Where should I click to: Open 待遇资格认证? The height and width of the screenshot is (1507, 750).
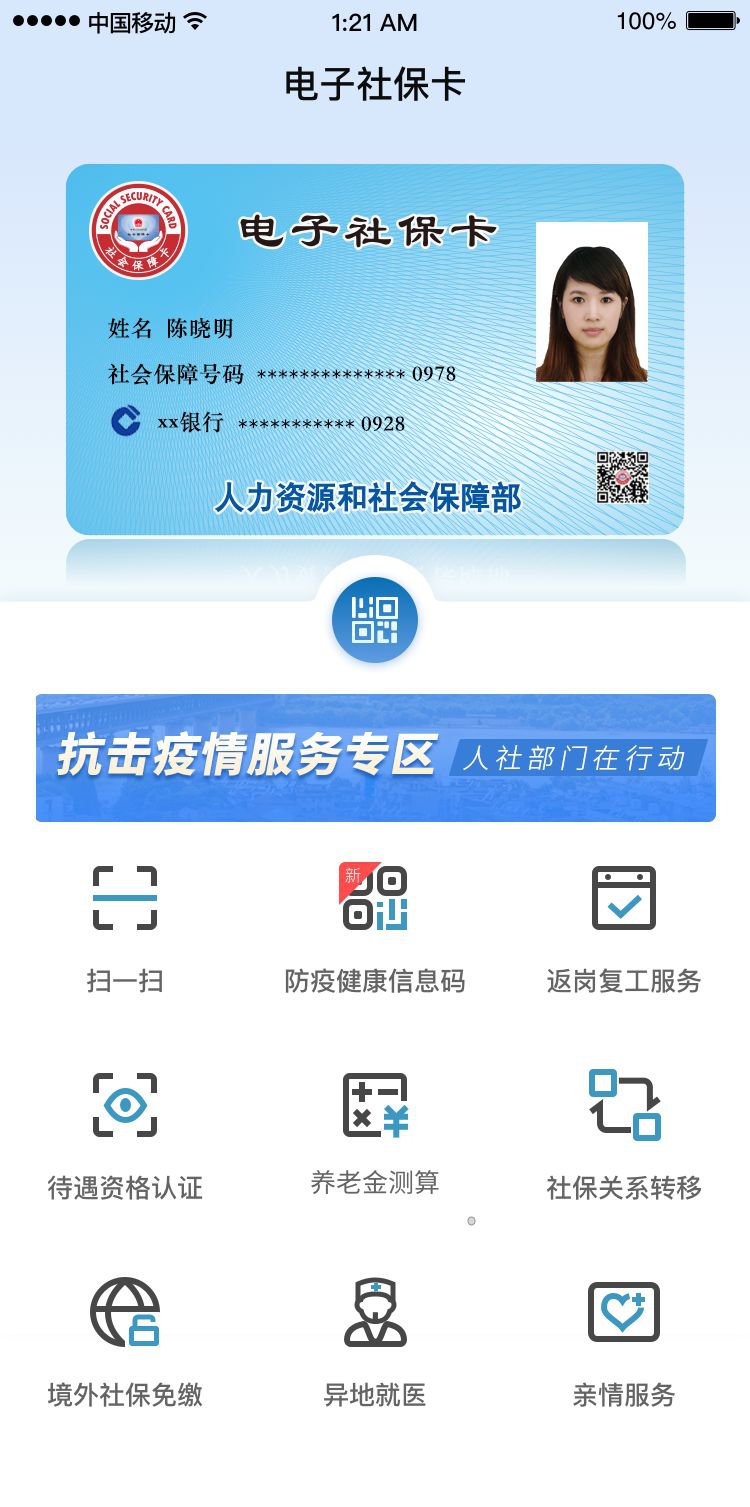coord(125,1132)
